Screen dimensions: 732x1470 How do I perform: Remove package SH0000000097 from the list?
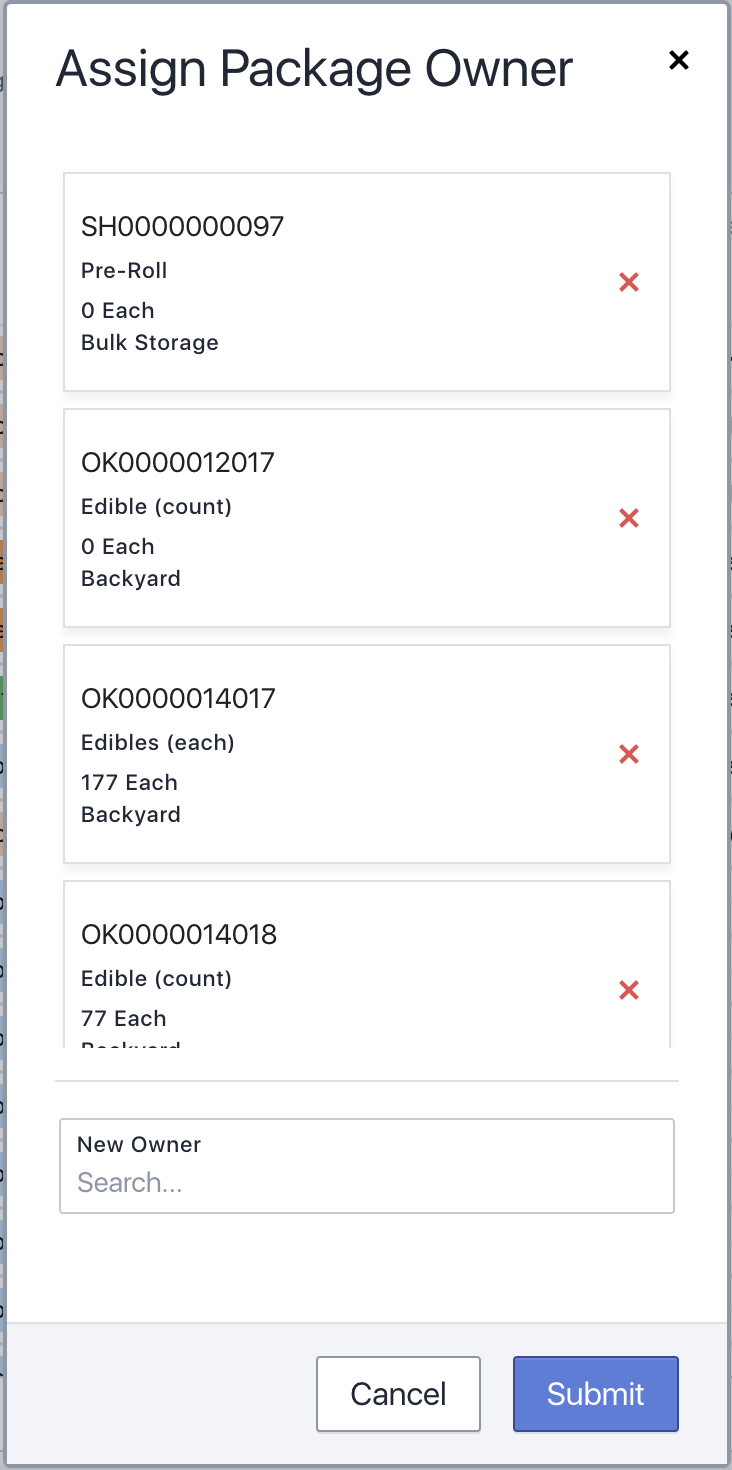(x=629, y=283)
